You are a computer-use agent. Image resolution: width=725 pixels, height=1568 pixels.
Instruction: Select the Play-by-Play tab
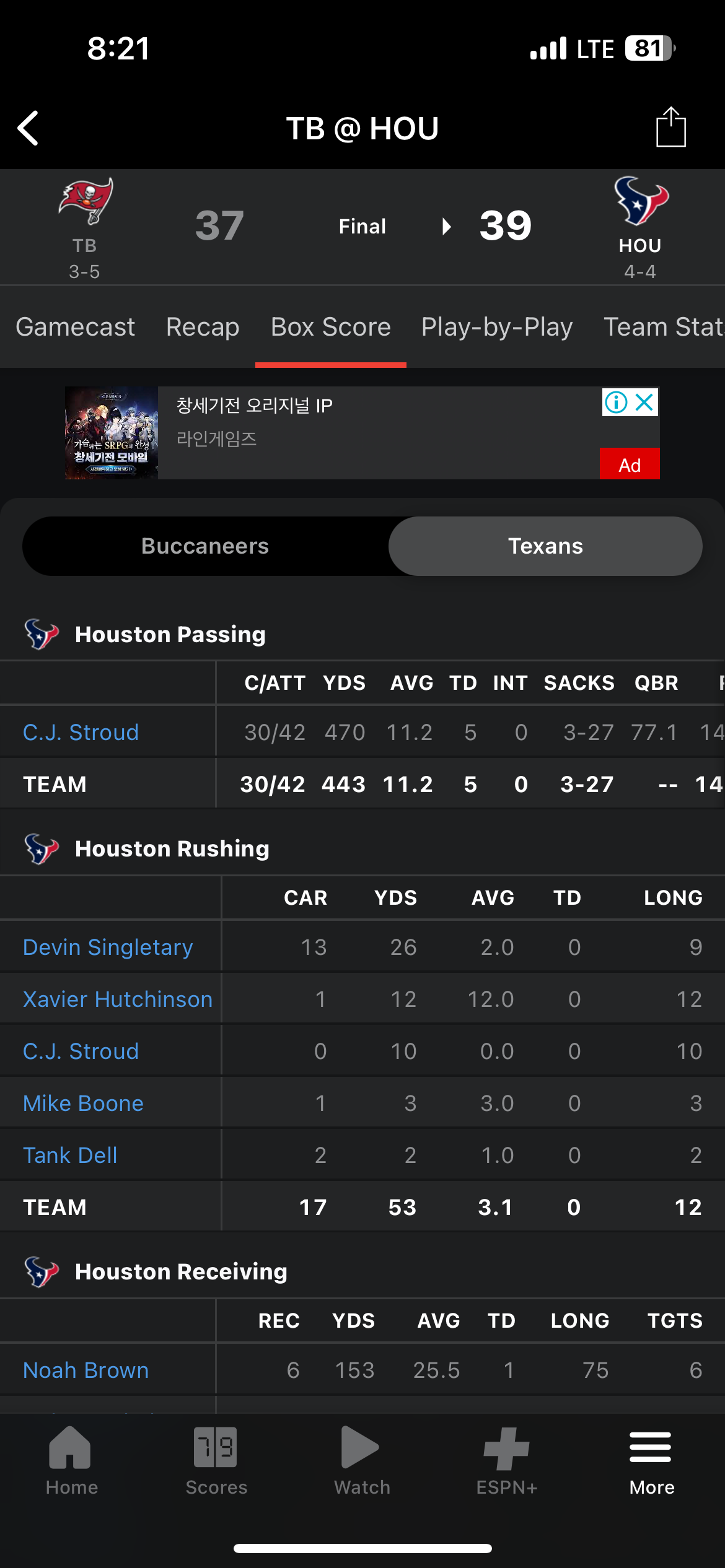pyautogui.click(x=496, y=327)
